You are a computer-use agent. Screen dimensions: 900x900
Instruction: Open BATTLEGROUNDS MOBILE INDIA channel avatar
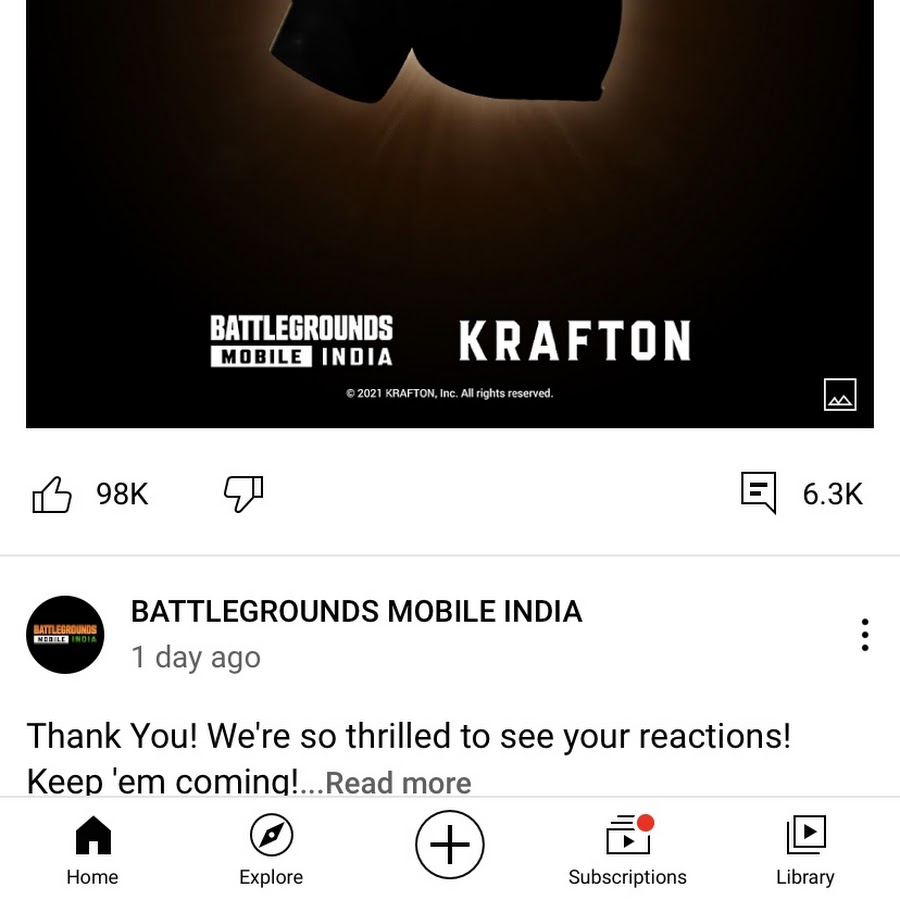pyautogui.click(x=65, y=634)
